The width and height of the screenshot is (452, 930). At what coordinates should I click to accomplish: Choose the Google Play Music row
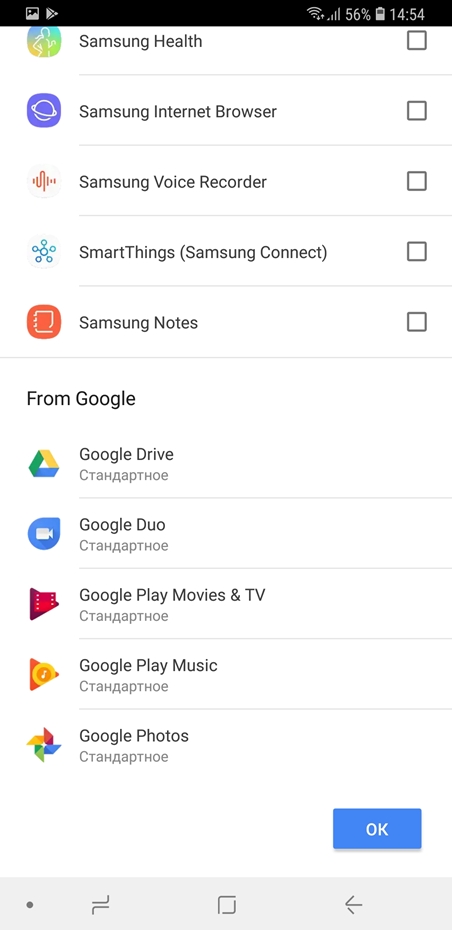pos(226,674)
